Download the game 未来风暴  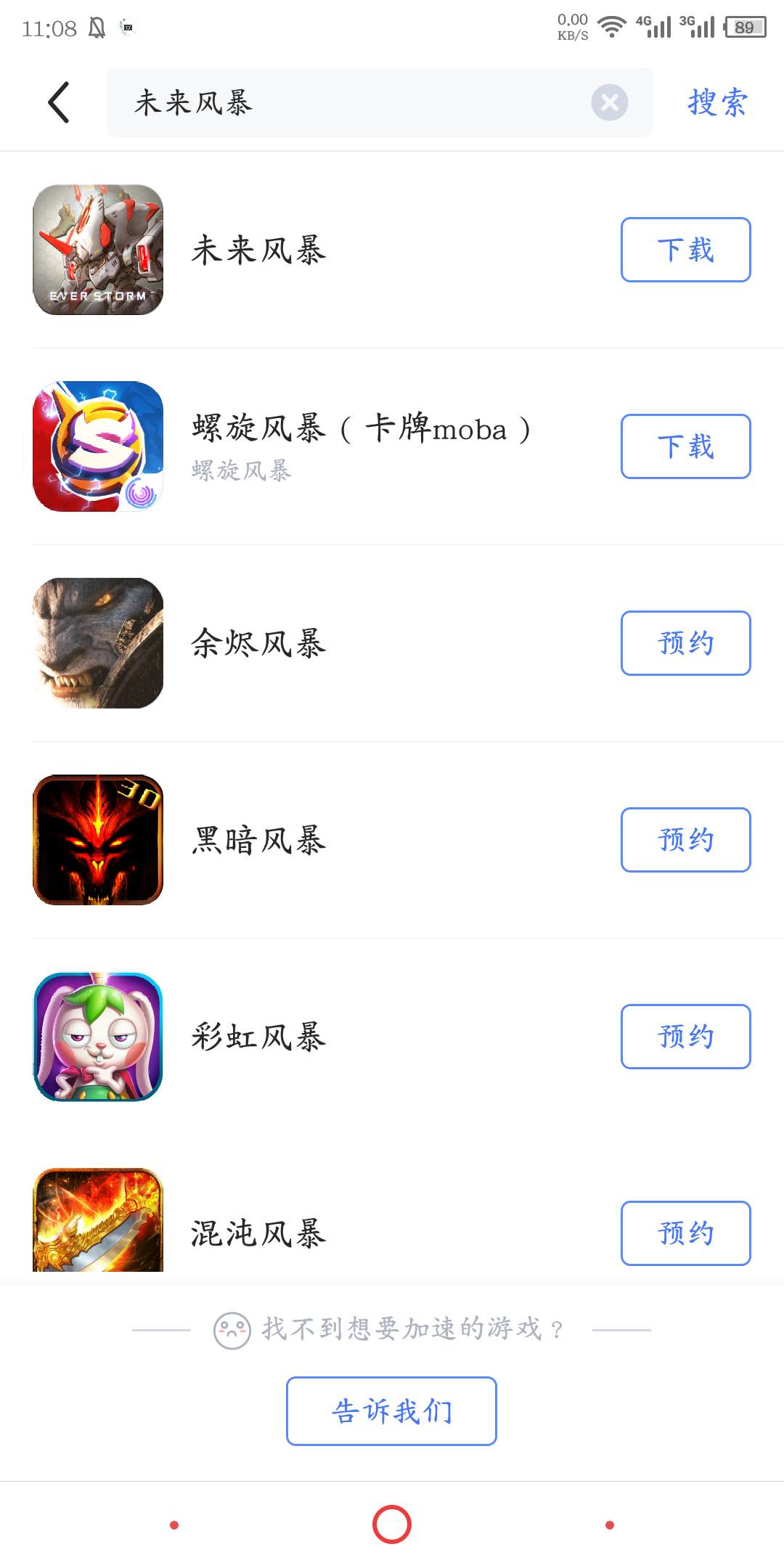pos(685,250)
